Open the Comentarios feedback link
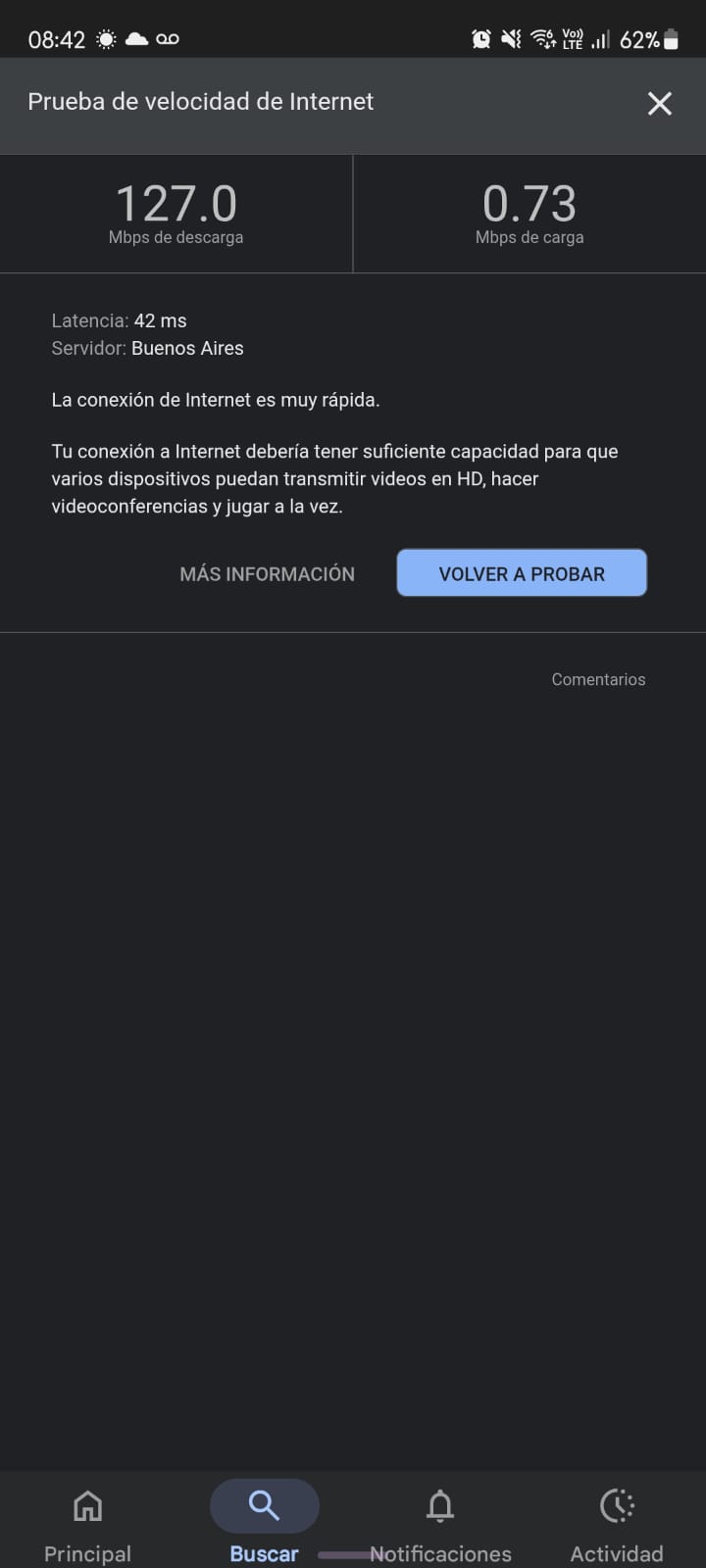This screenshot has width=706, height=1568. tap(598, 679)
